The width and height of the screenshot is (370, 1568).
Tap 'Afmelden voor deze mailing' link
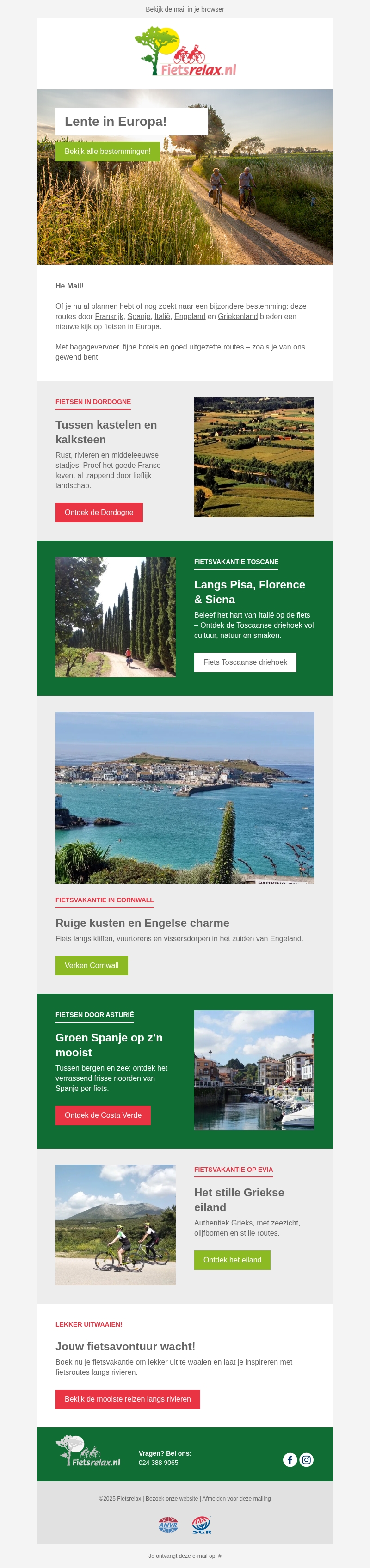[x=236, y=1499]
